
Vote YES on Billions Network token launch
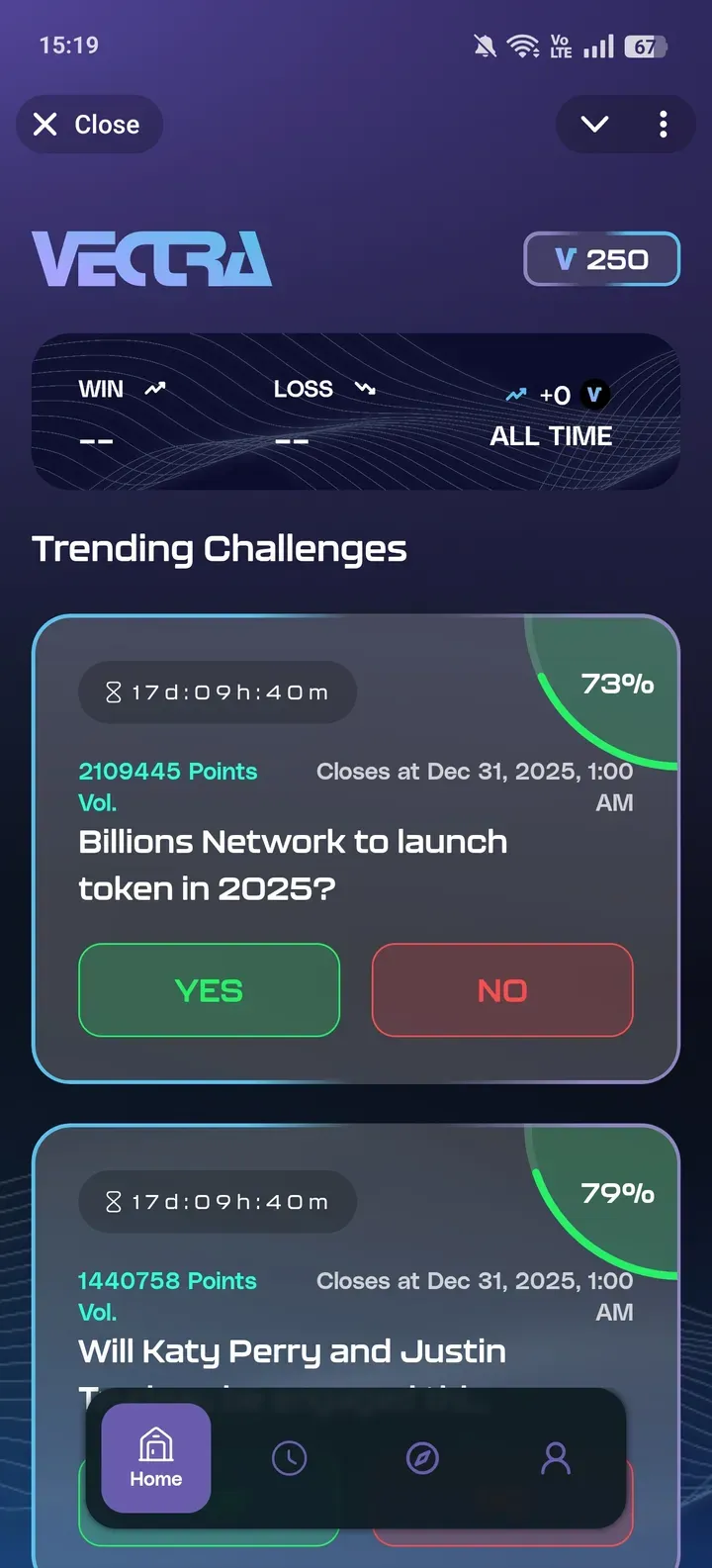209,990
